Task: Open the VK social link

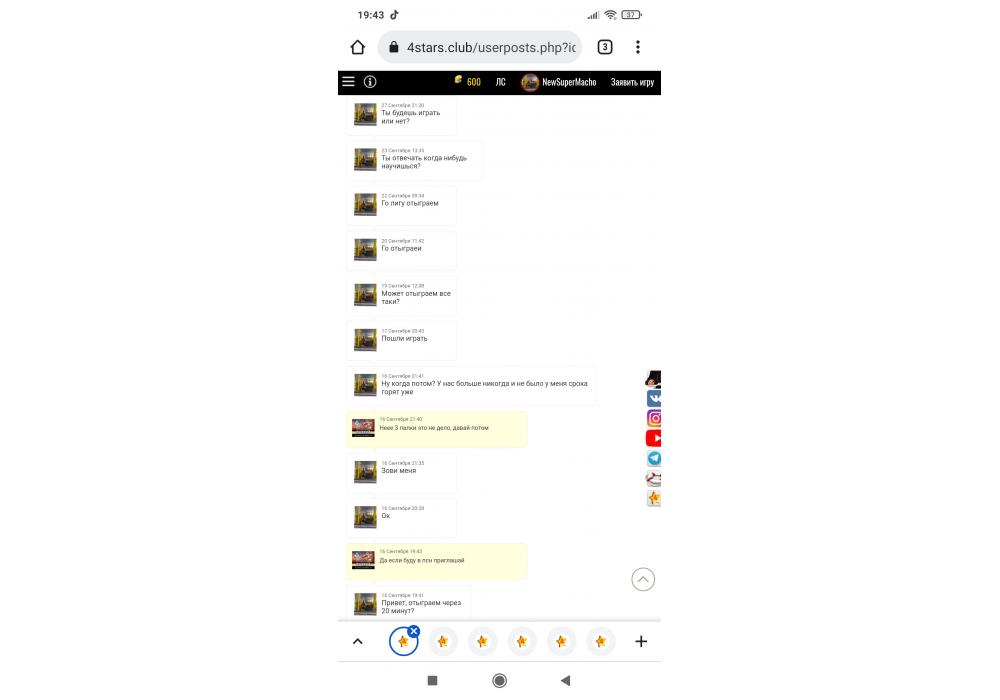Action: [x=654, y=398]
